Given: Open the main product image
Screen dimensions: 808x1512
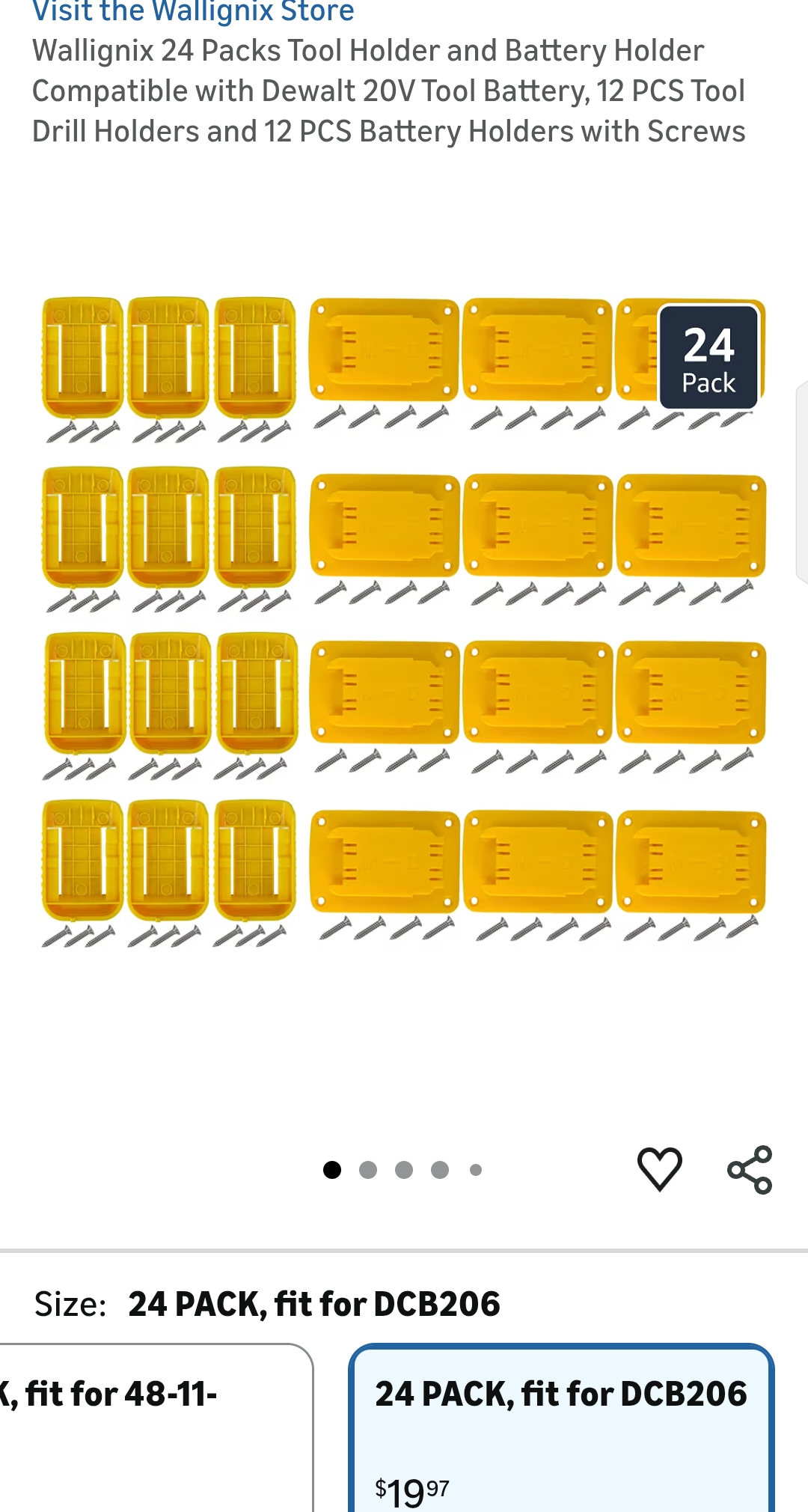Looking at the screenshot, I should pyautogui.click(x=404, y=621).
